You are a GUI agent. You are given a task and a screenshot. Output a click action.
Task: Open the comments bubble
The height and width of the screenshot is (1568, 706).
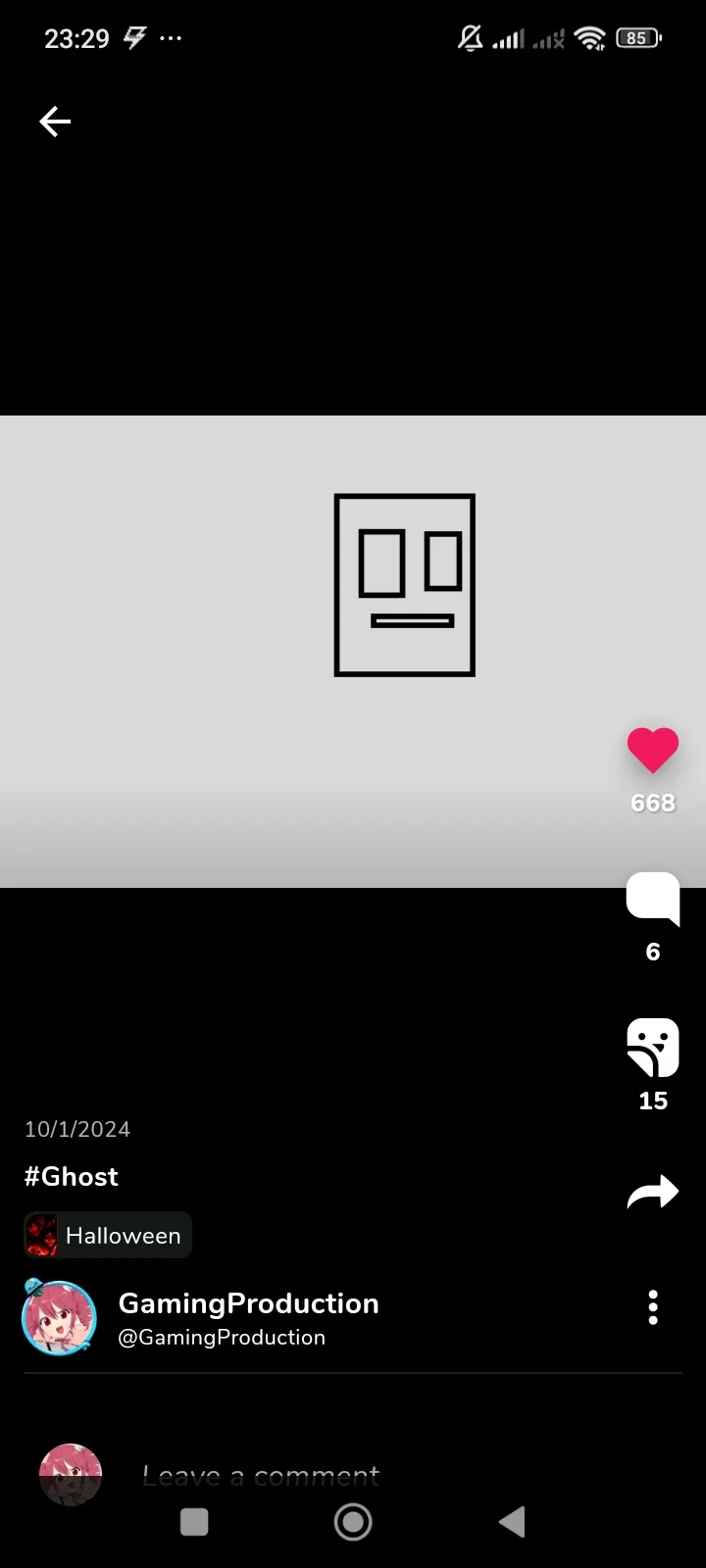point(653,898)
